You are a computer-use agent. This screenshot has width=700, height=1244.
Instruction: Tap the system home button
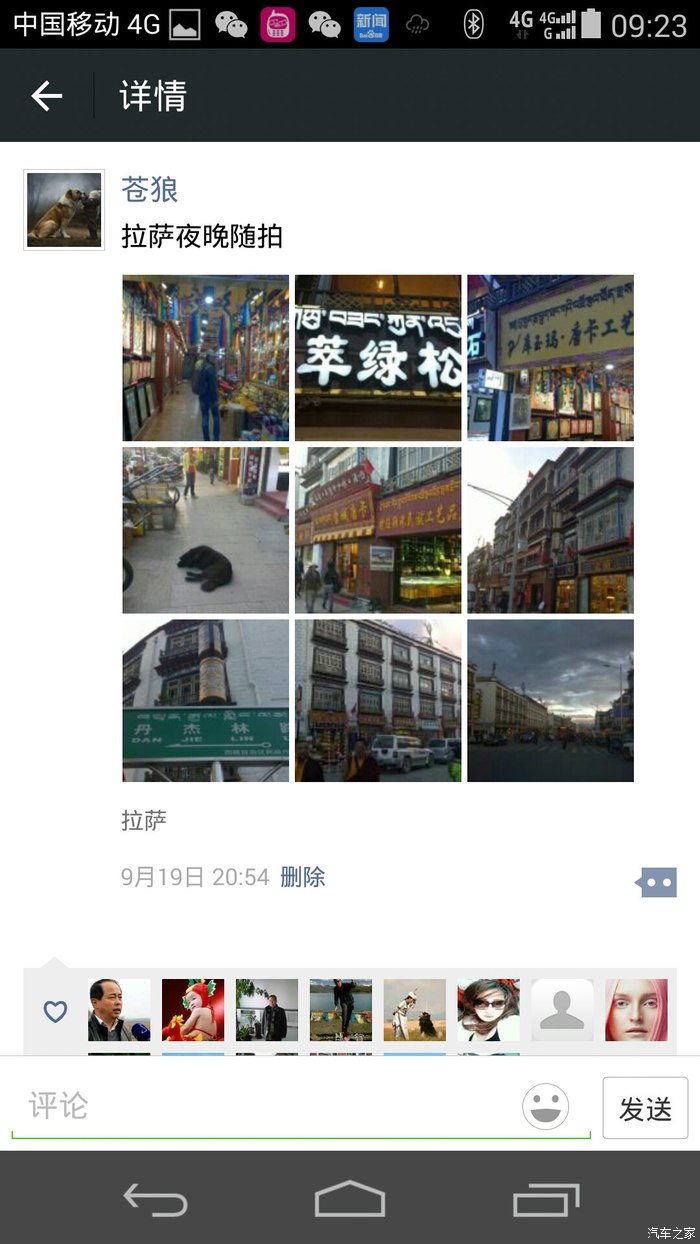(350, 1198)
